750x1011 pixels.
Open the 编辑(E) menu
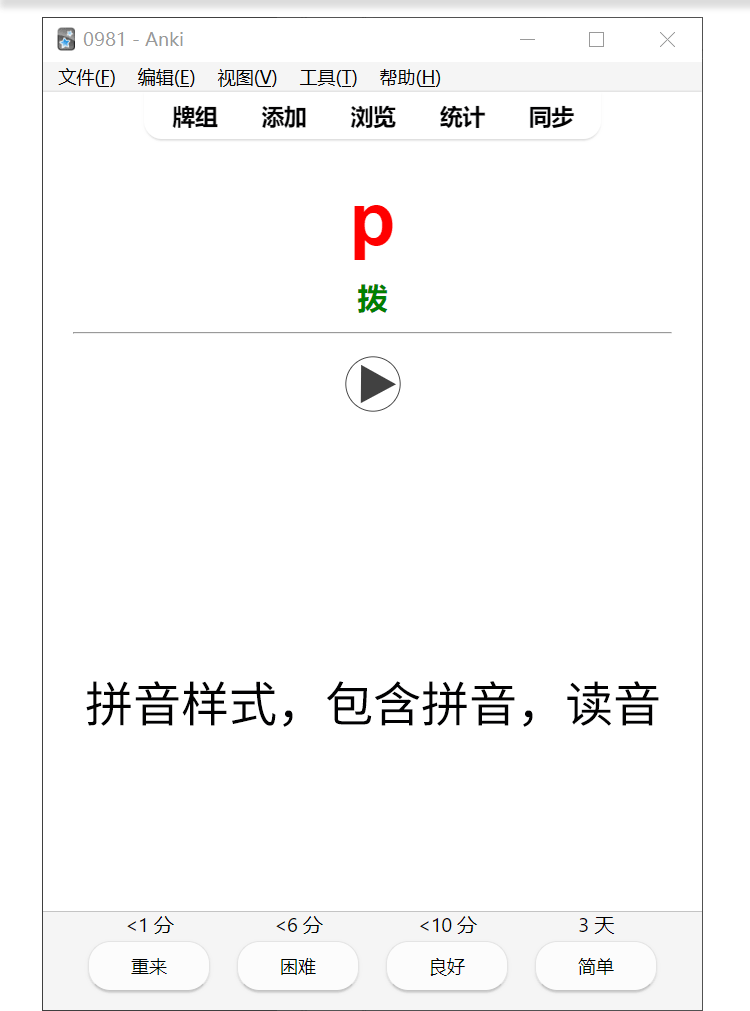(166, 77)
